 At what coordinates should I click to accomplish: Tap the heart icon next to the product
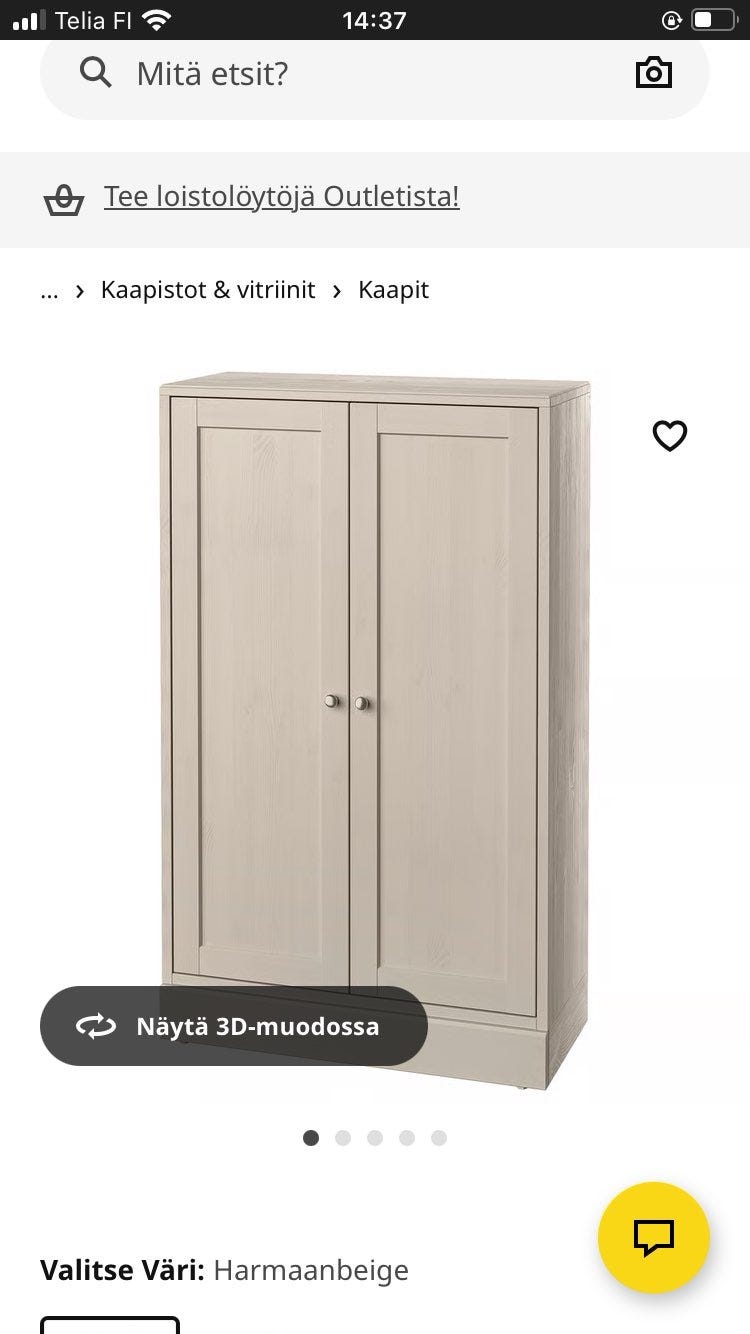(669, 435)
